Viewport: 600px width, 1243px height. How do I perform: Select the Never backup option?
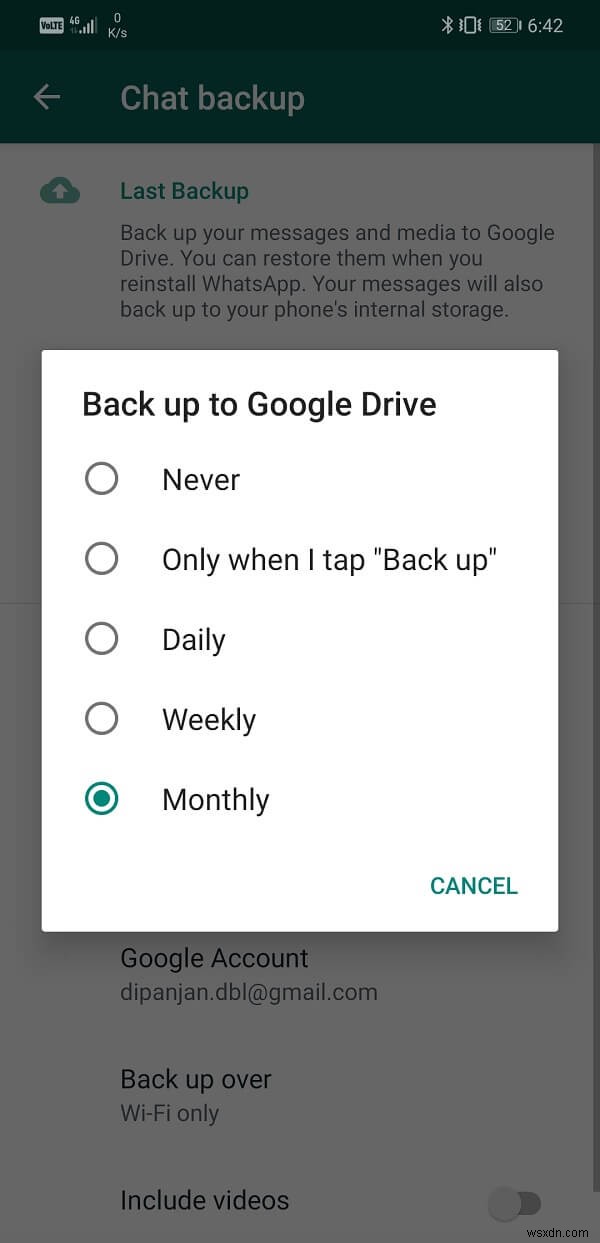(102, 480)
